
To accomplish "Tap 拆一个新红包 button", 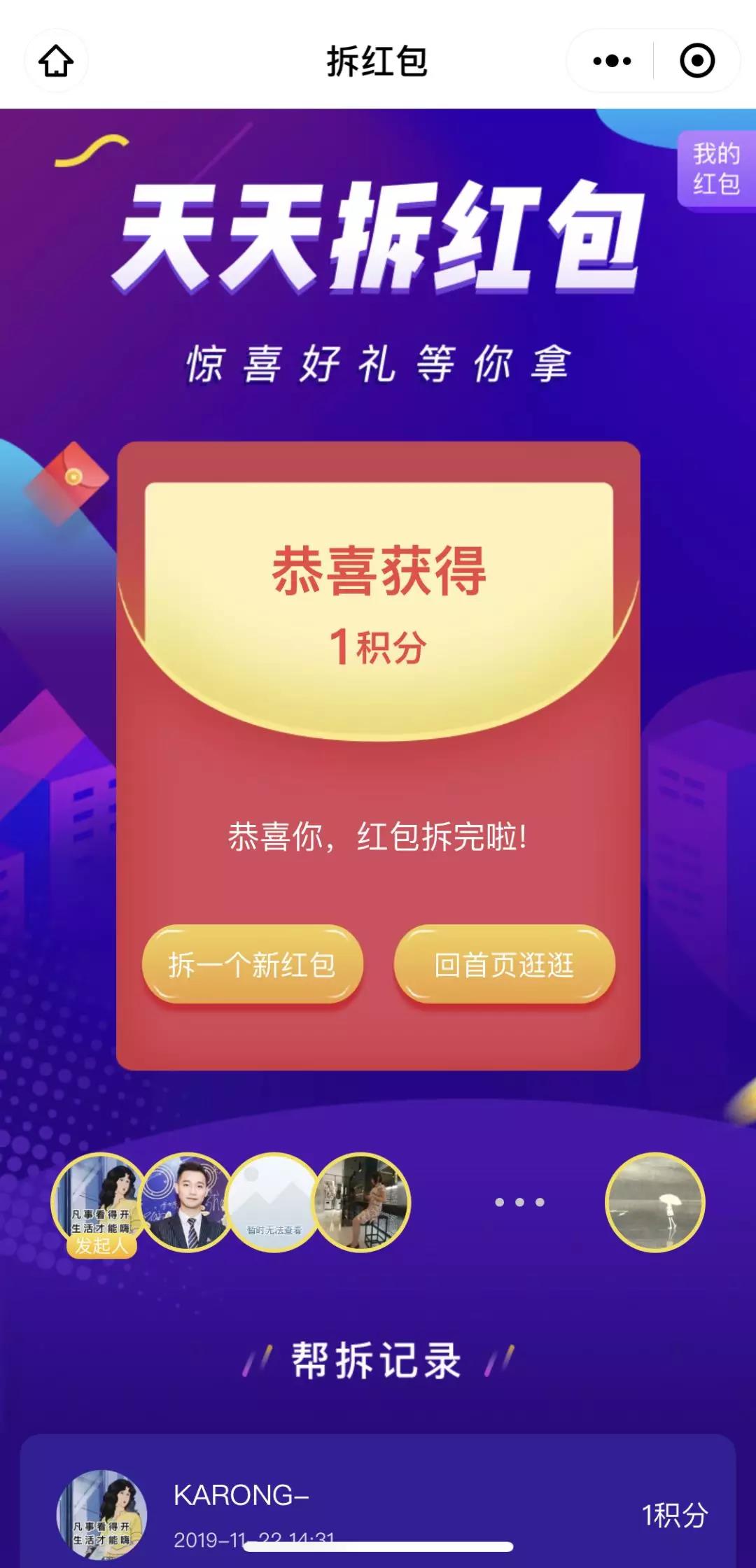I will click(252, 965).
